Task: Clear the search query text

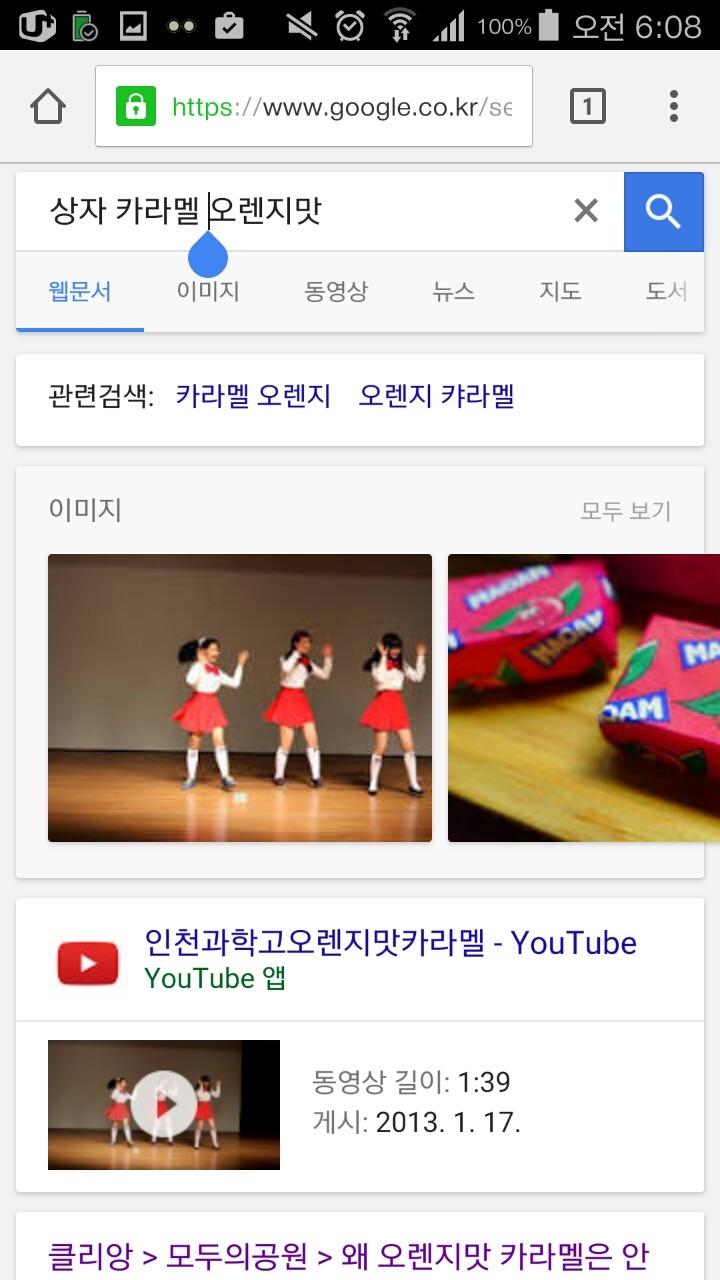Action: pos(586,210)
